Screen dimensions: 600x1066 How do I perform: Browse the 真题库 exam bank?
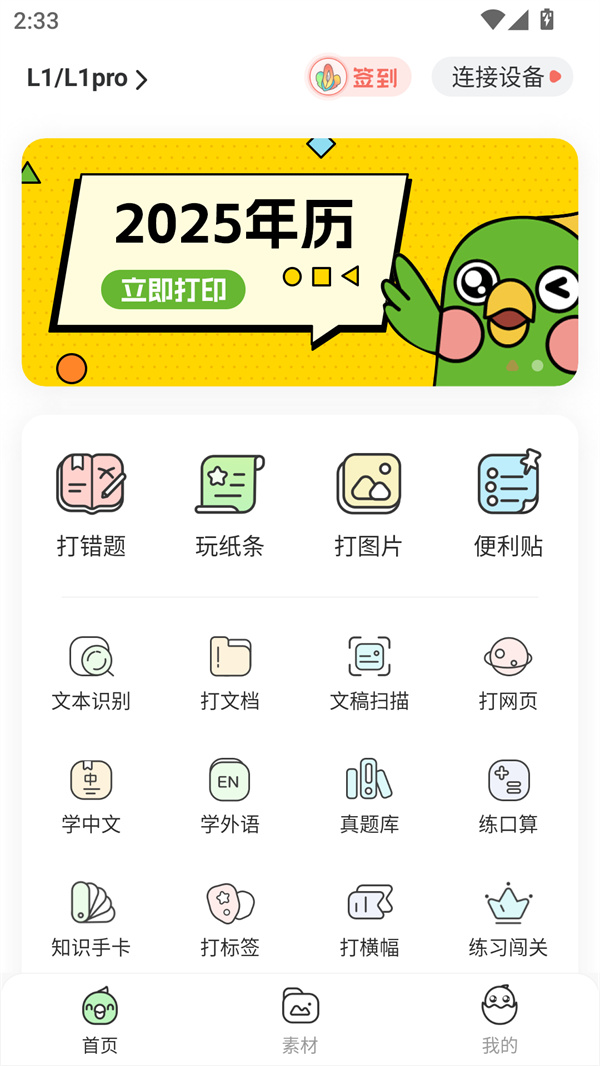(x=369, y=795)
